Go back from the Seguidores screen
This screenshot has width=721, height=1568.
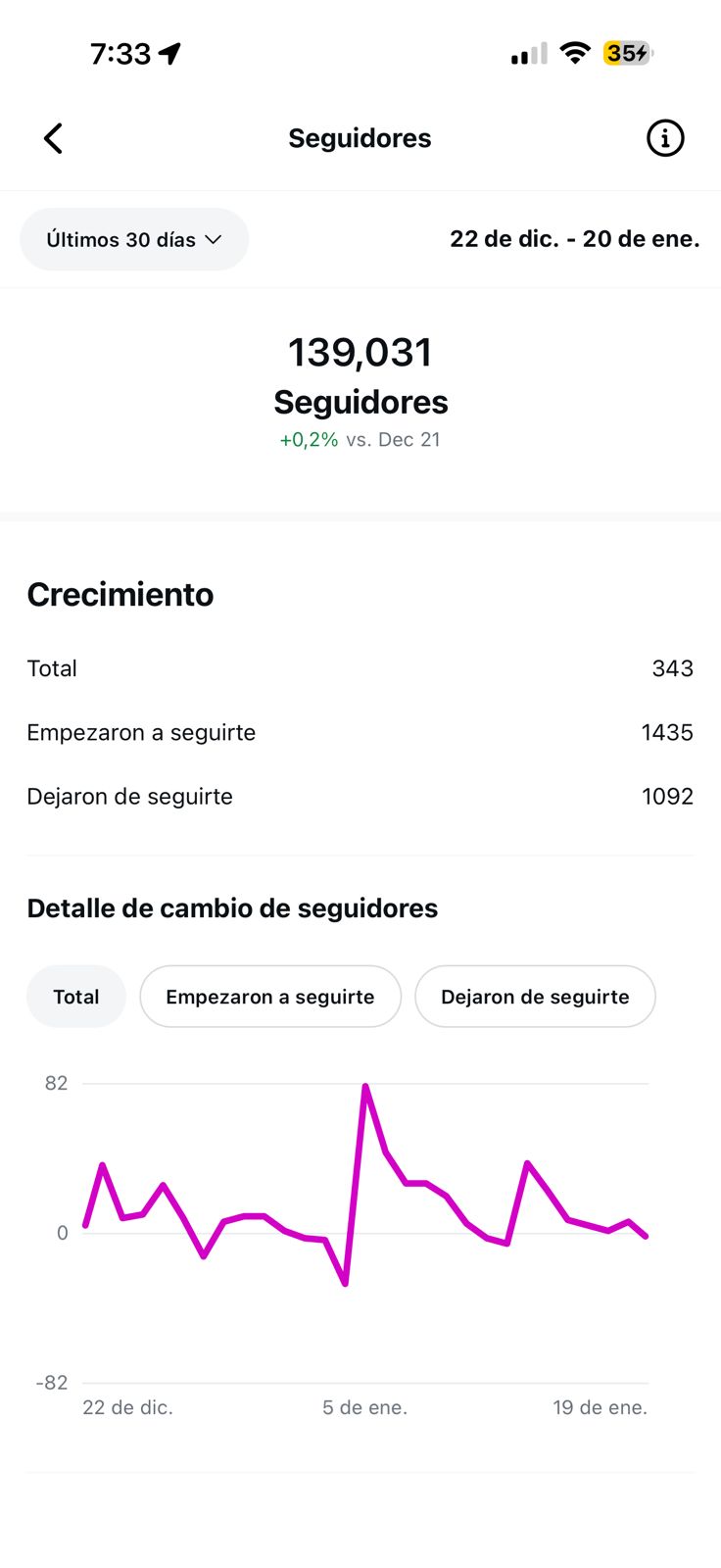coord(54,138)
